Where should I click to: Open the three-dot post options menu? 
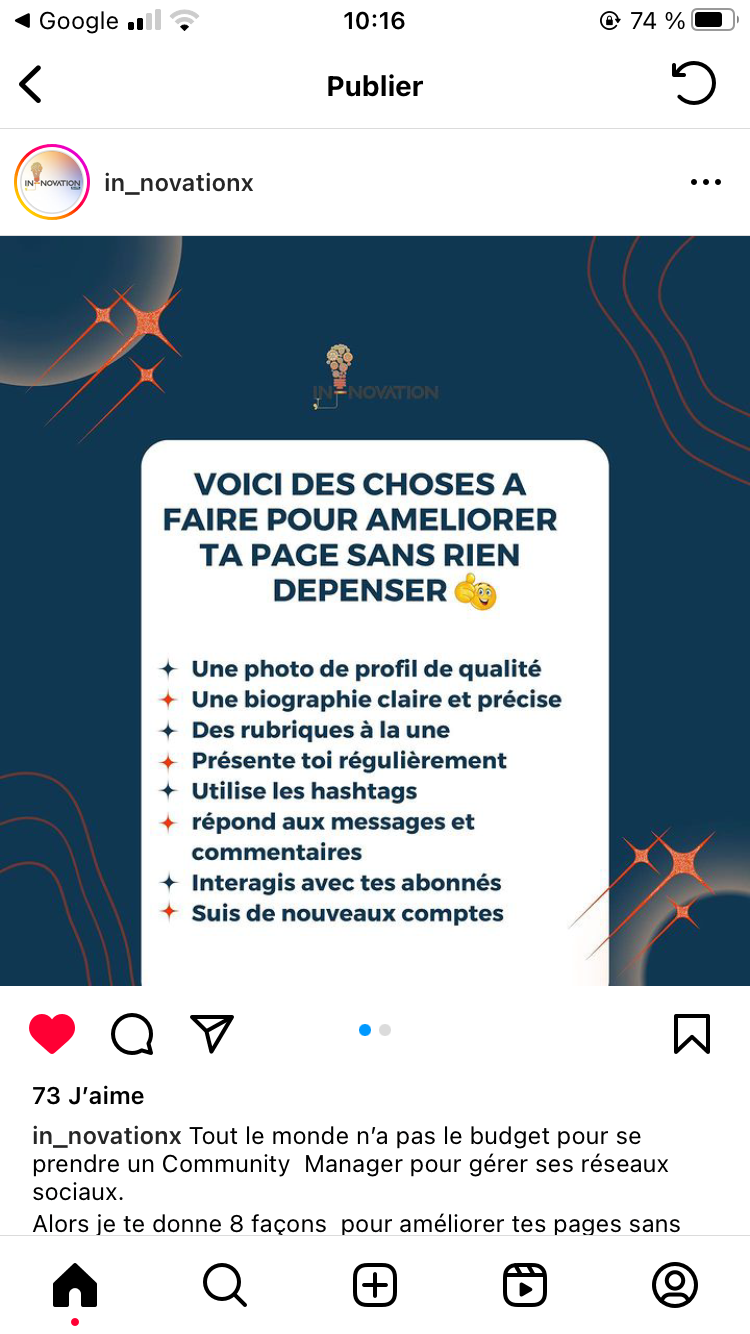pos(705,183)
